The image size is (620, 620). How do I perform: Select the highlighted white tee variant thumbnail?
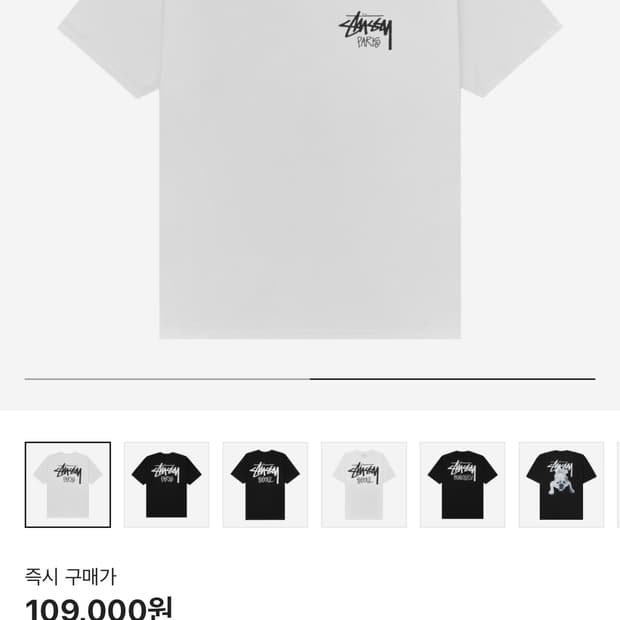(x=68, y=484)
